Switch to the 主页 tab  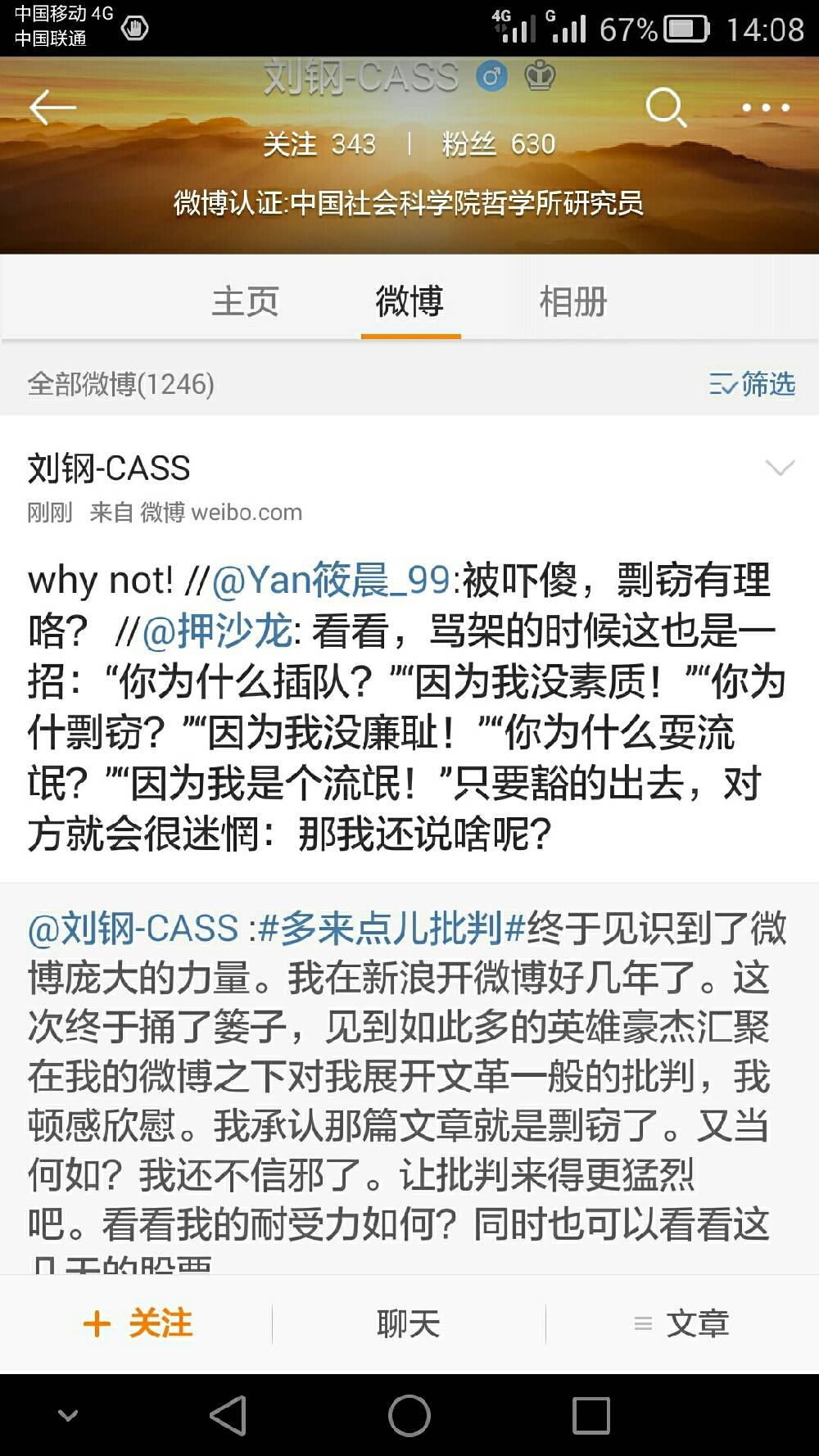pyautogui.click(x=246, y=301)
